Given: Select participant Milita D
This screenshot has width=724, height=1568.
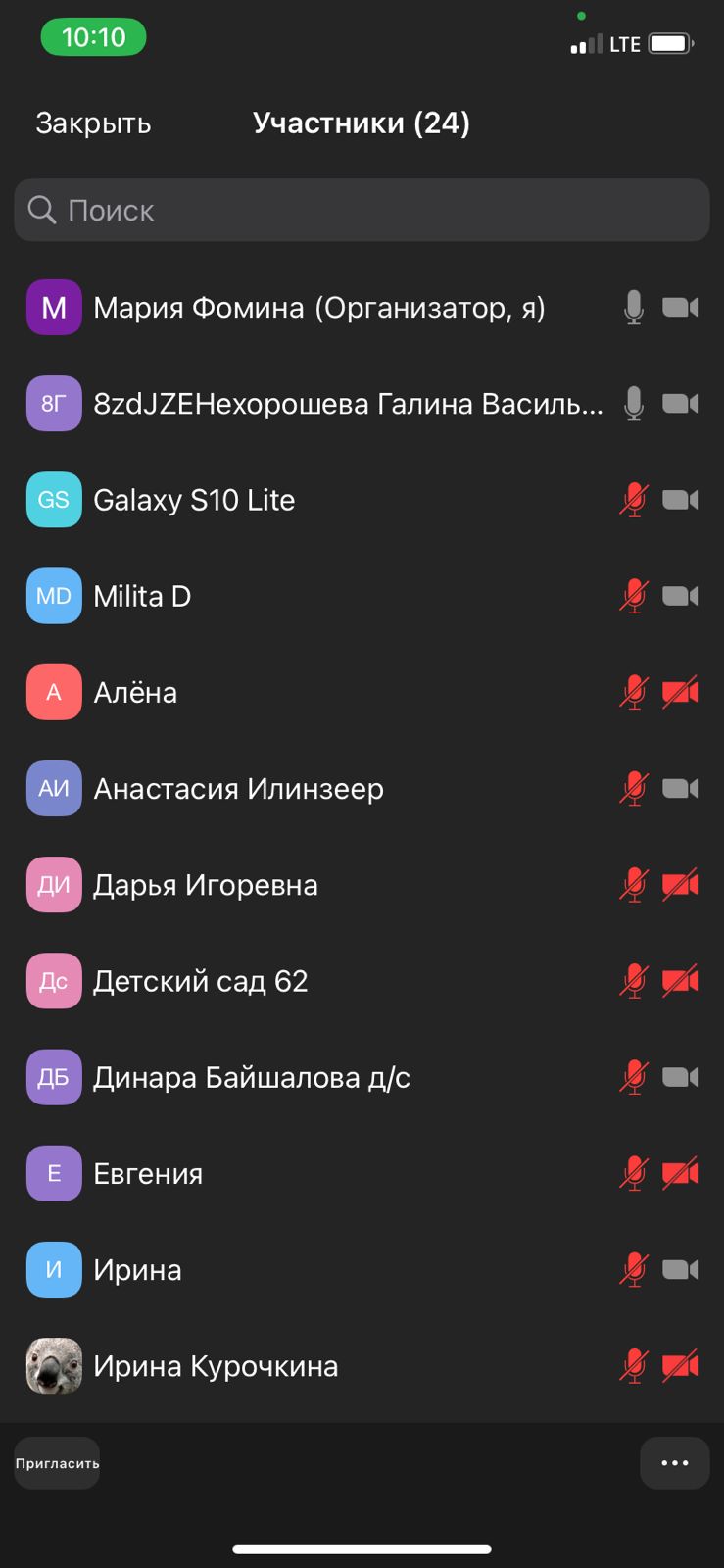Looking at the screenshot, I should coord(142,596).
